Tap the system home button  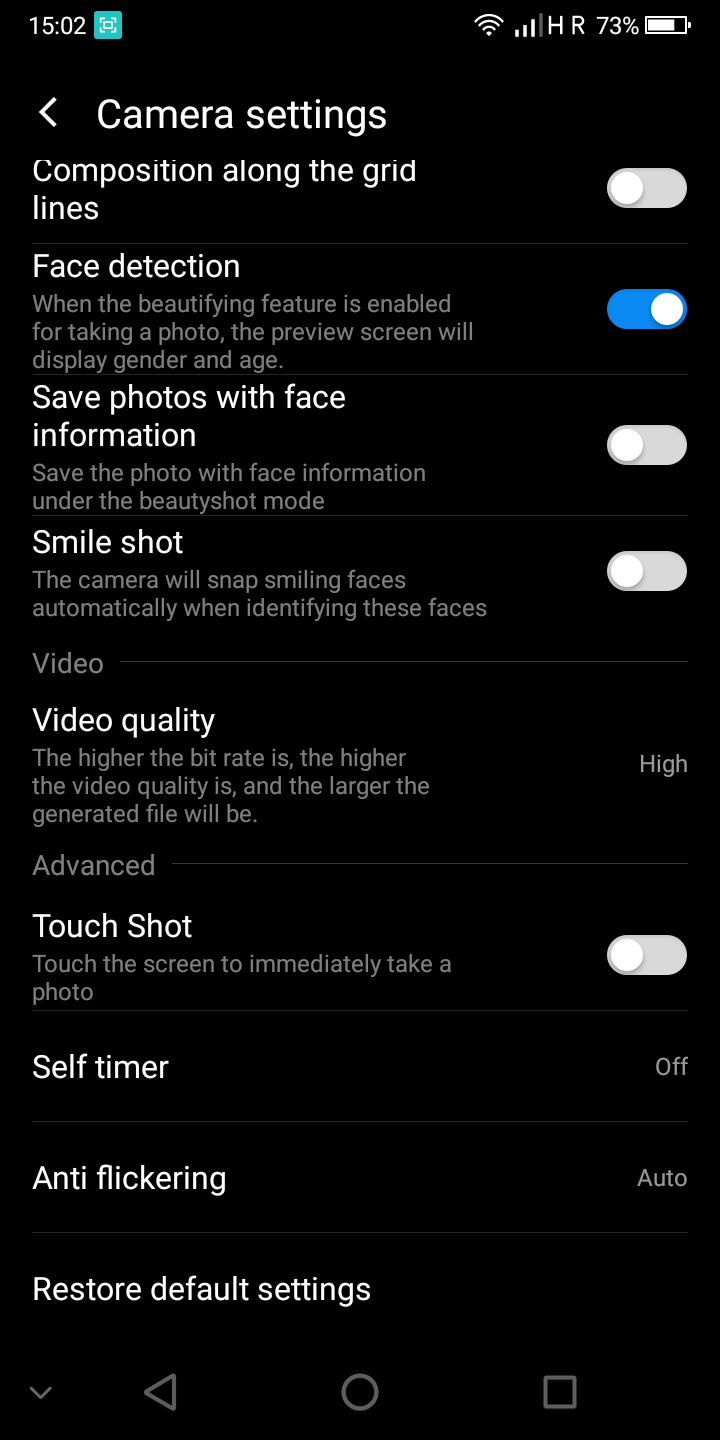(x=360, y=1391)
